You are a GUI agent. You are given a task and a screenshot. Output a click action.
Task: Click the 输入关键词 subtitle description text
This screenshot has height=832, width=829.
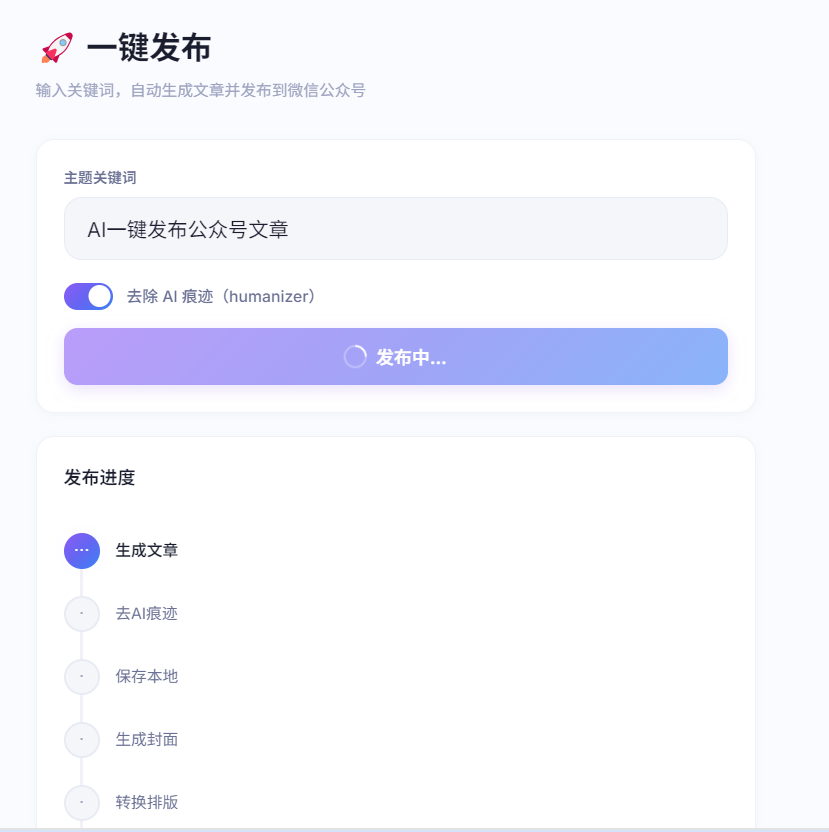[199, 90]
